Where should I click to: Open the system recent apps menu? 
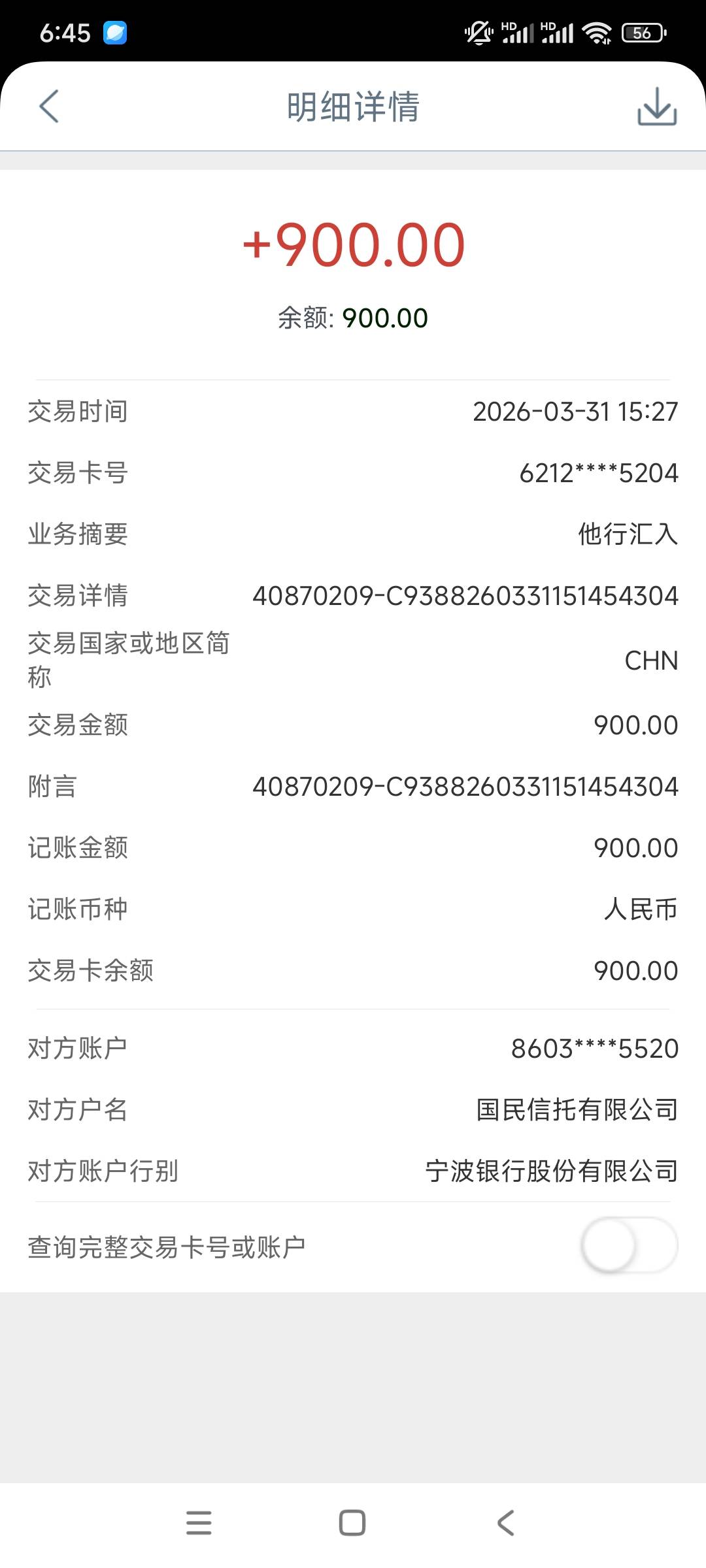[x=199, y=1522]
